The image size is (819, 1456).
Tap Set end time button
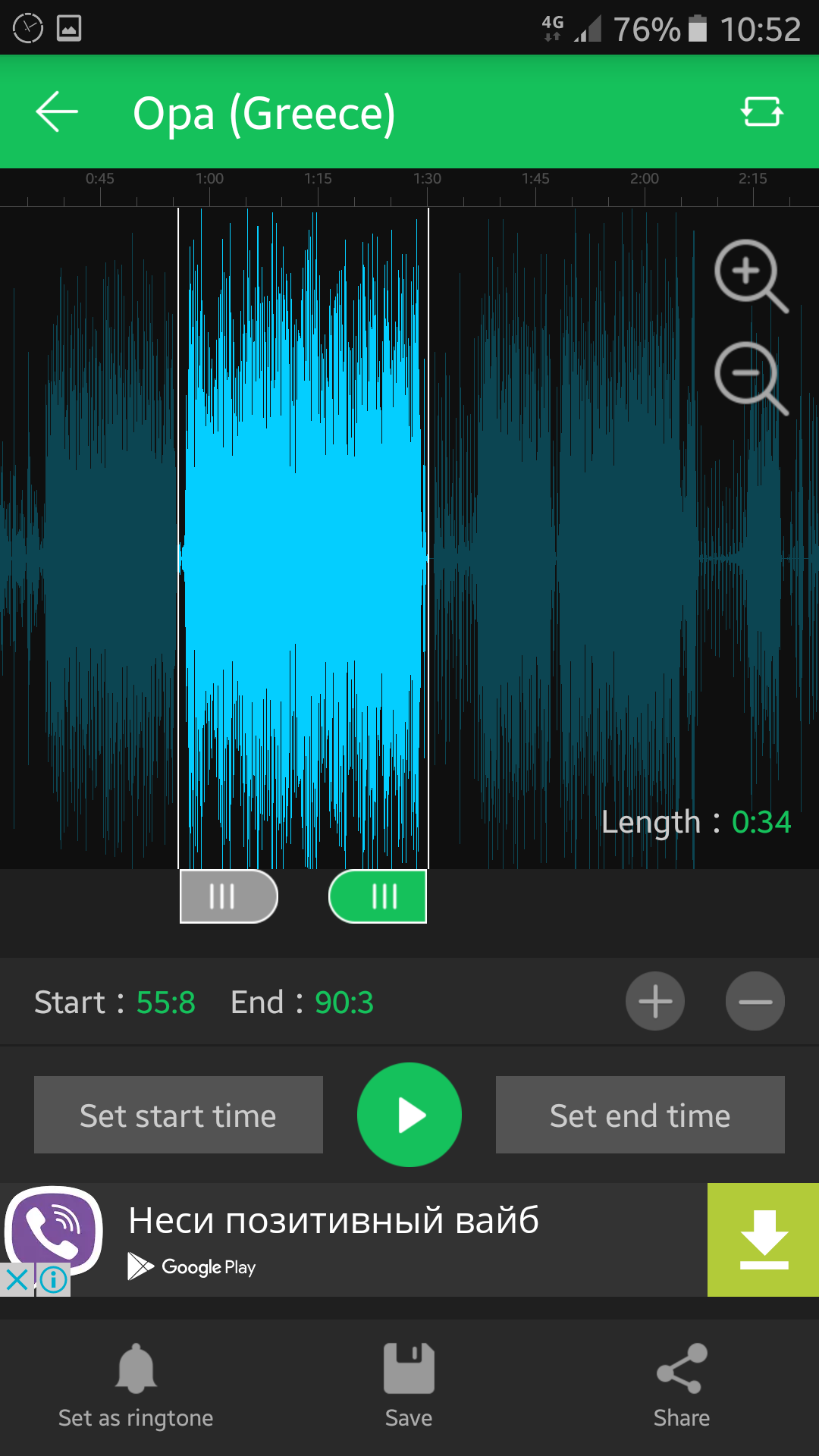coord(640,1115)
